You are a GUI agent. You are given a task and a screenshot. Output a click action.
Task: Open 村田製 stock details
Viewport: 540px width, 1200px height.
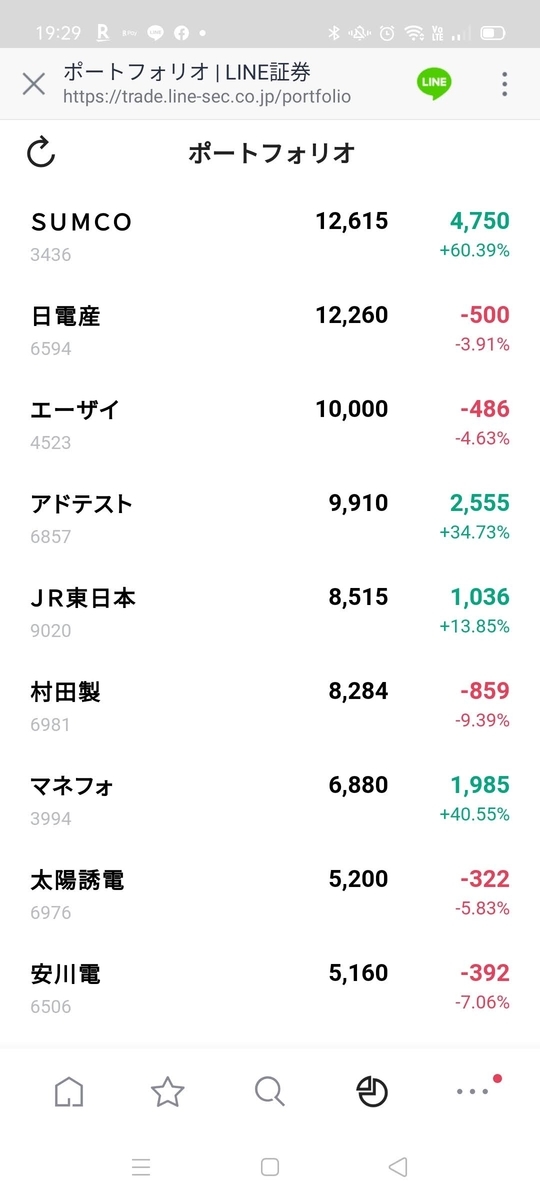pos(270,706)
